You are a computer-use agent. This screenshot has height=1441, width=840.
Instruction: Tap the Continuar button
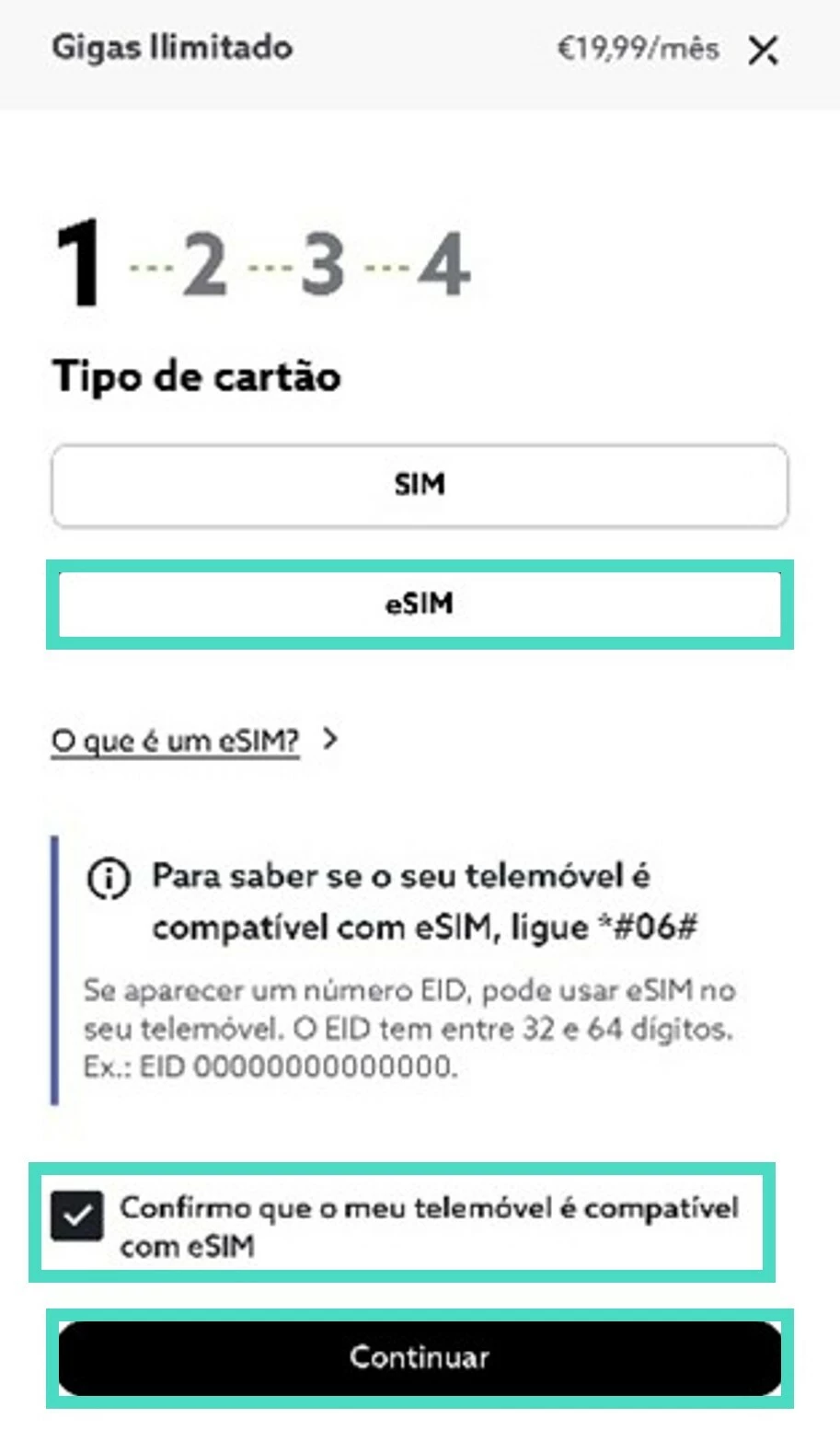click(x=420, y=1357)
